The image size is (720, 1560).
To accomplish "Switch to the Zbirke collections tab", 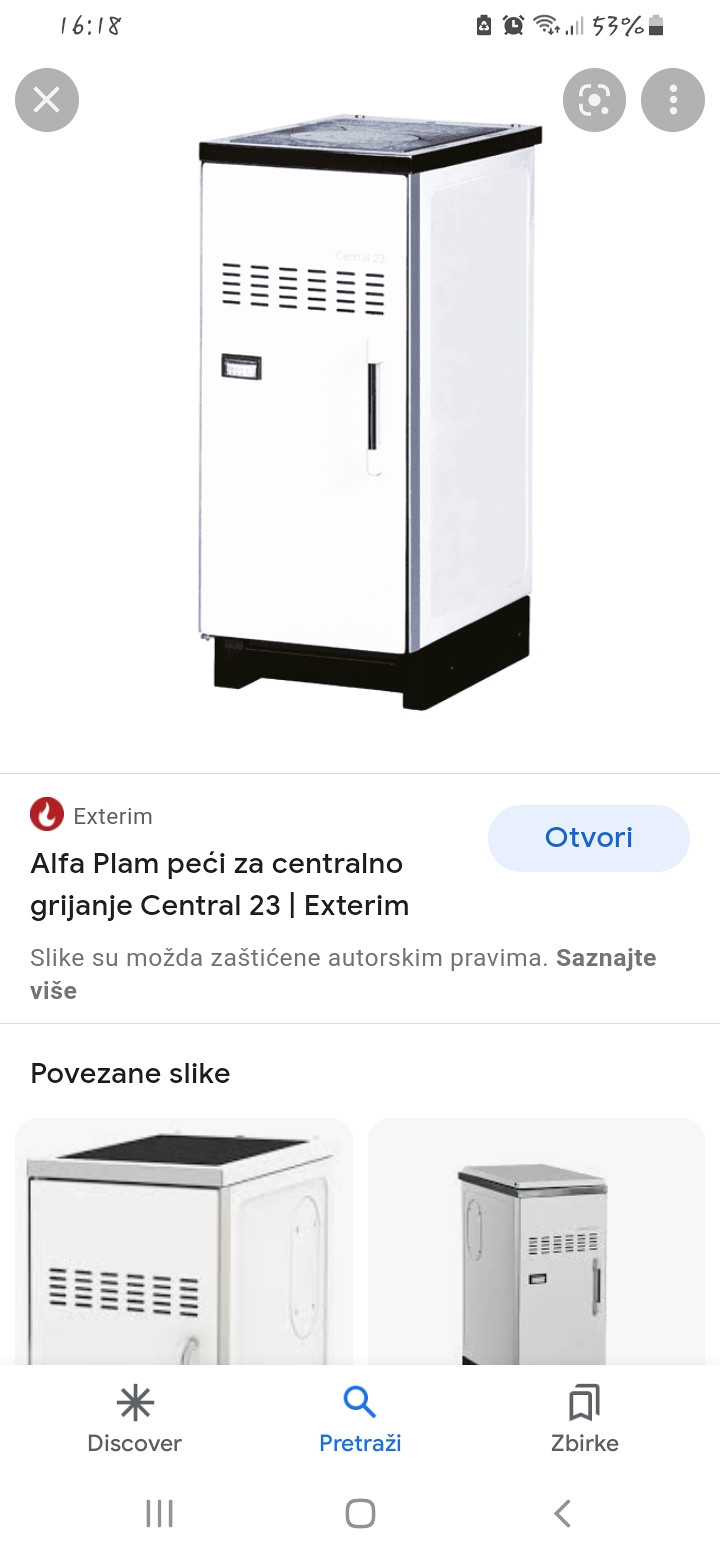I will point(584,1419).
